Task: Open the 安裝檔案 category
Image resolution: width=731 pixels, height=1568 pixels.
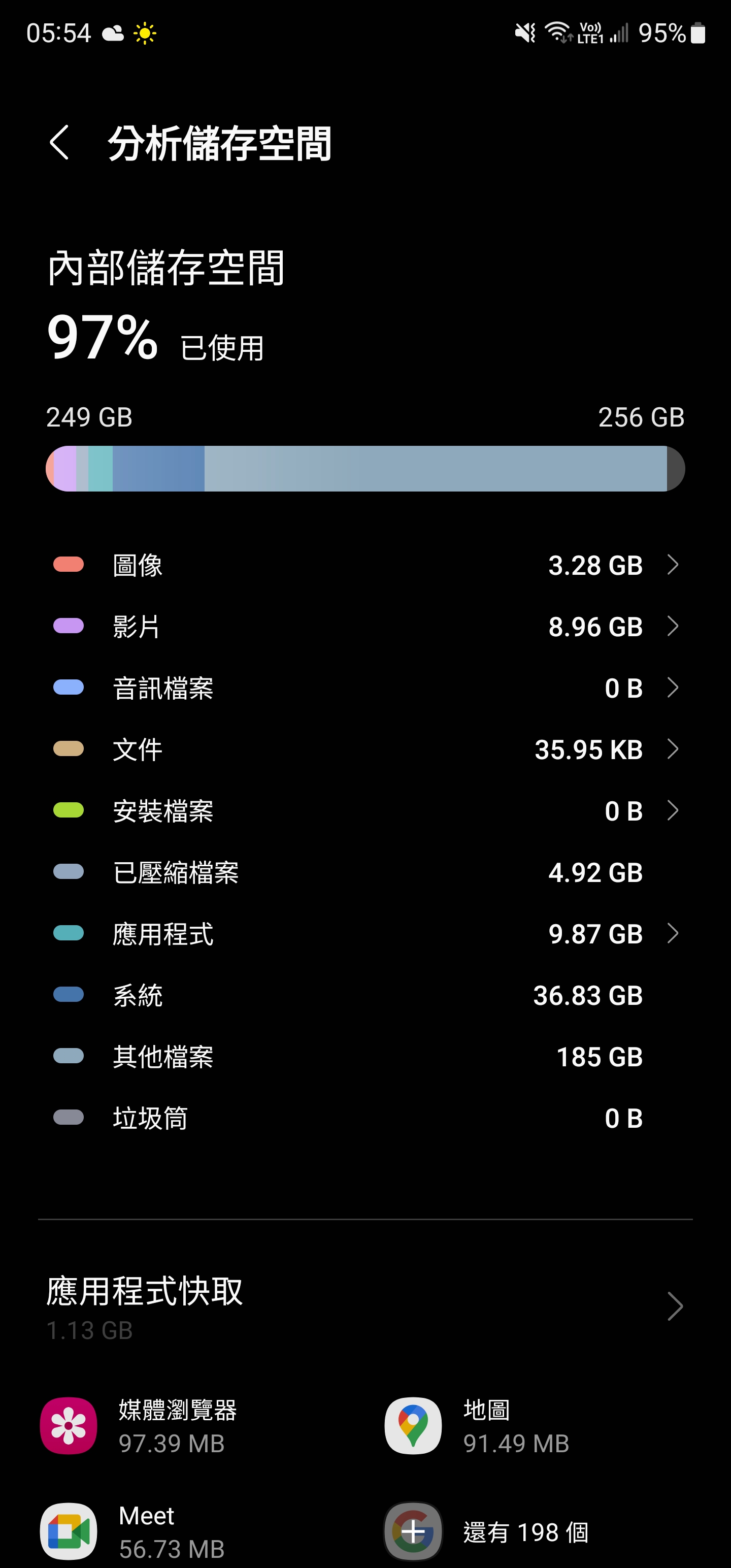Action: pos(365,811)
